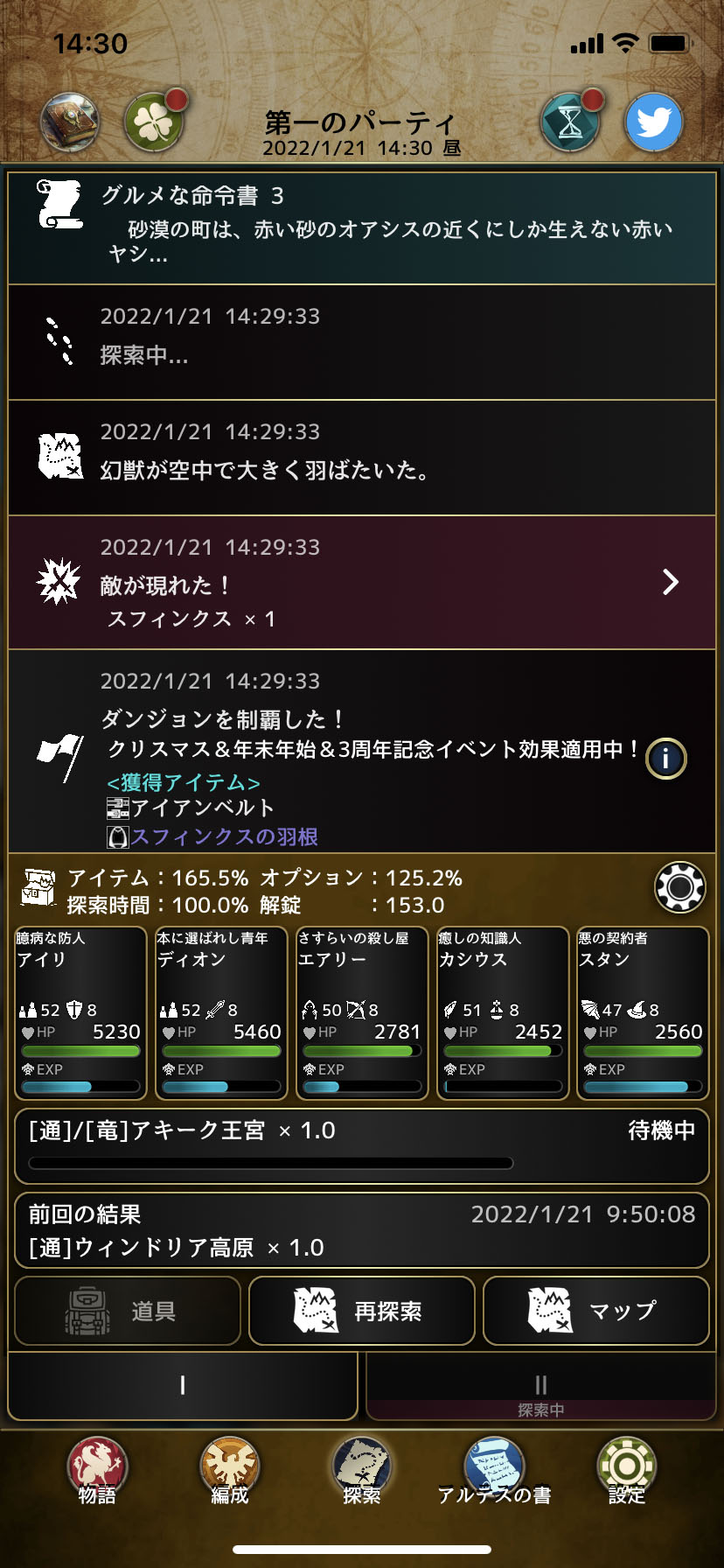
Task: Open the four-leaf clover icon
Action: 155,122
